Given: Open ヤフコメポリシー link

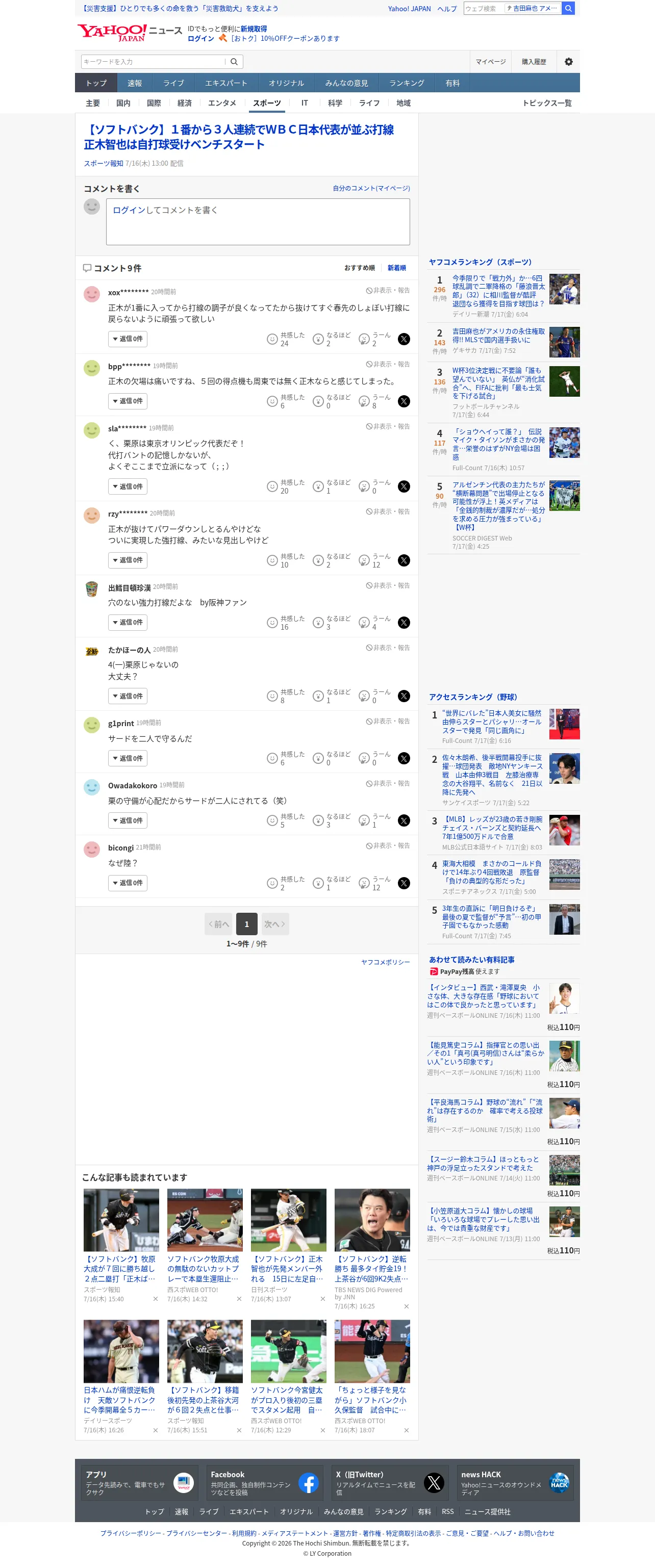Looking at the screenshot, I should click(x=385, y=962).
